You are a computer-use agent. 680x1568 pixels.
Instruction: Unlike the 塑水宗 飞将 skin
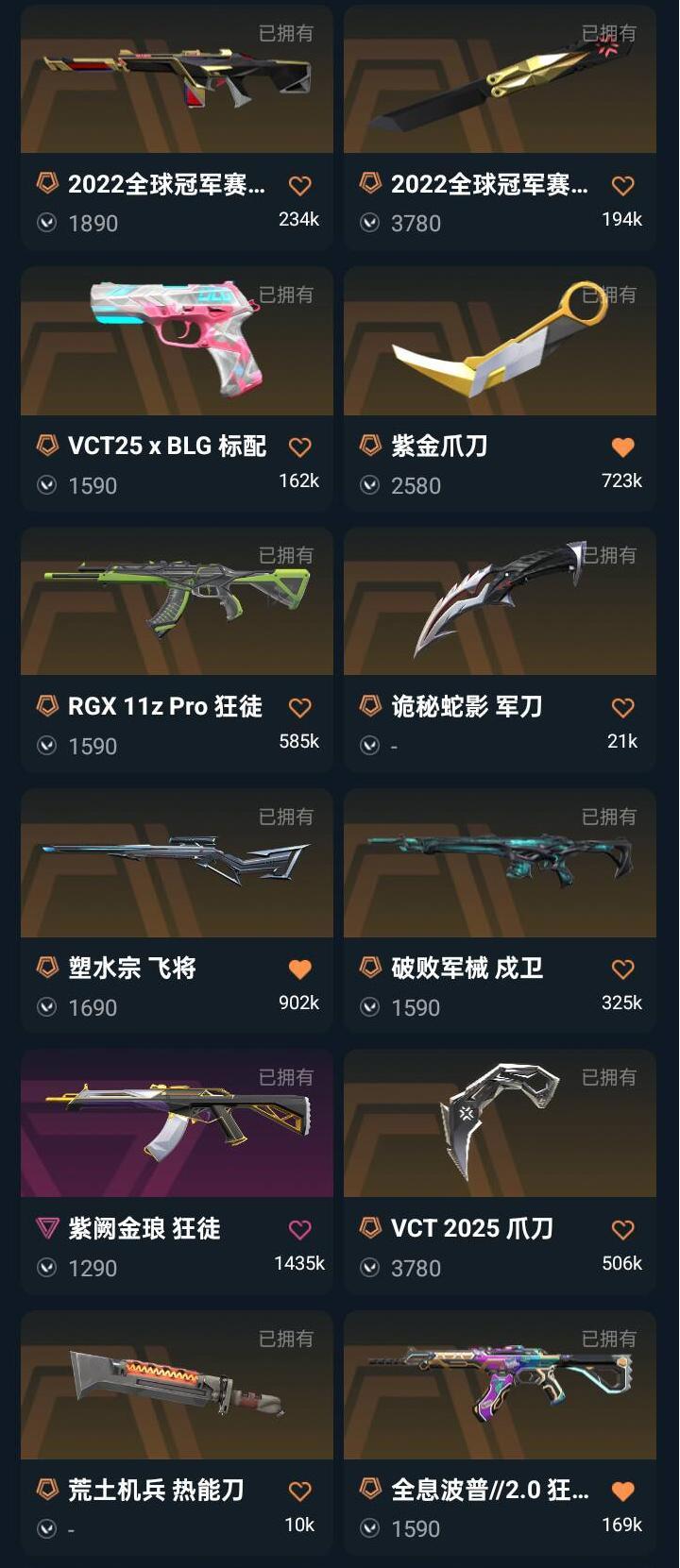(299, 969)
